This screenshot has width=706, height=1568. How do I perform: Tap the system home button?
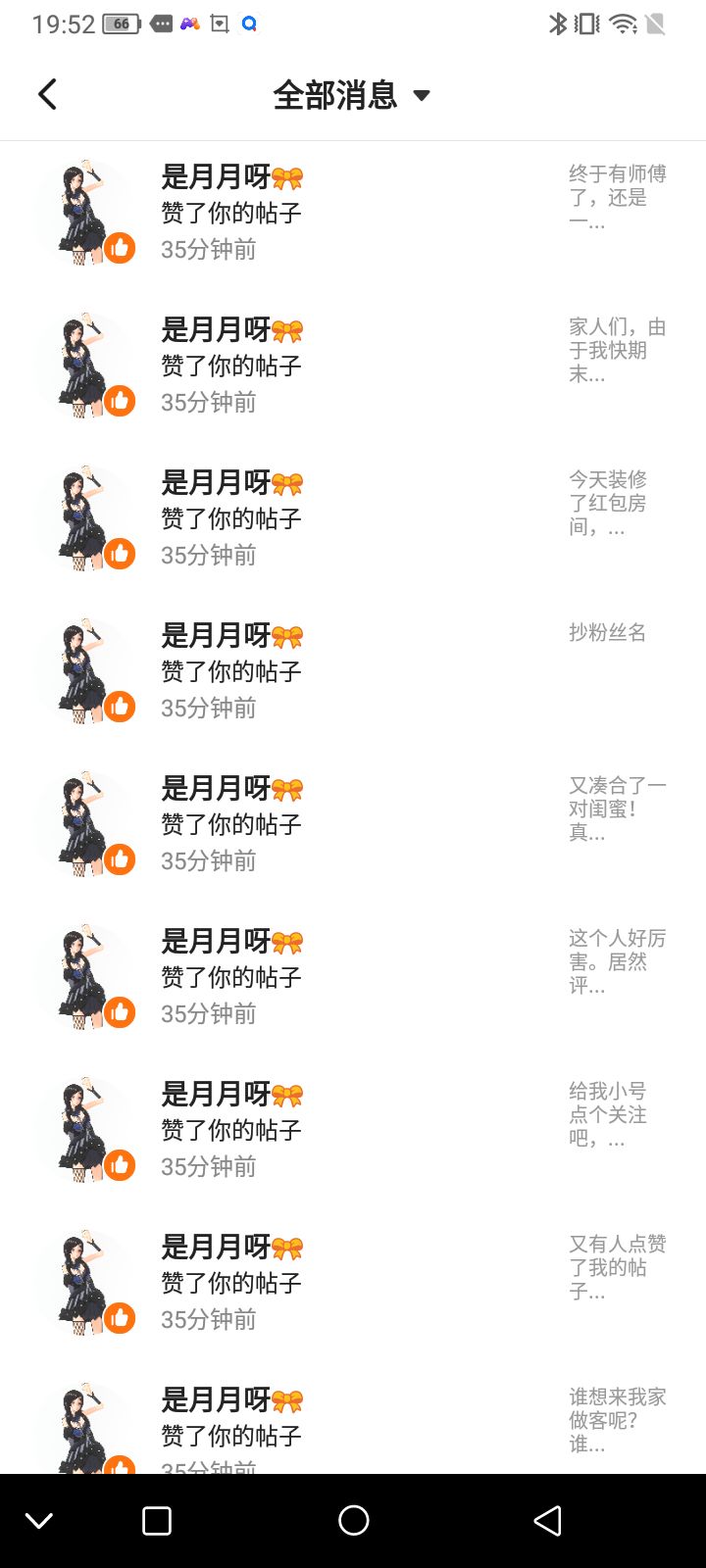pyautogui.click(x=353, y=1520)
